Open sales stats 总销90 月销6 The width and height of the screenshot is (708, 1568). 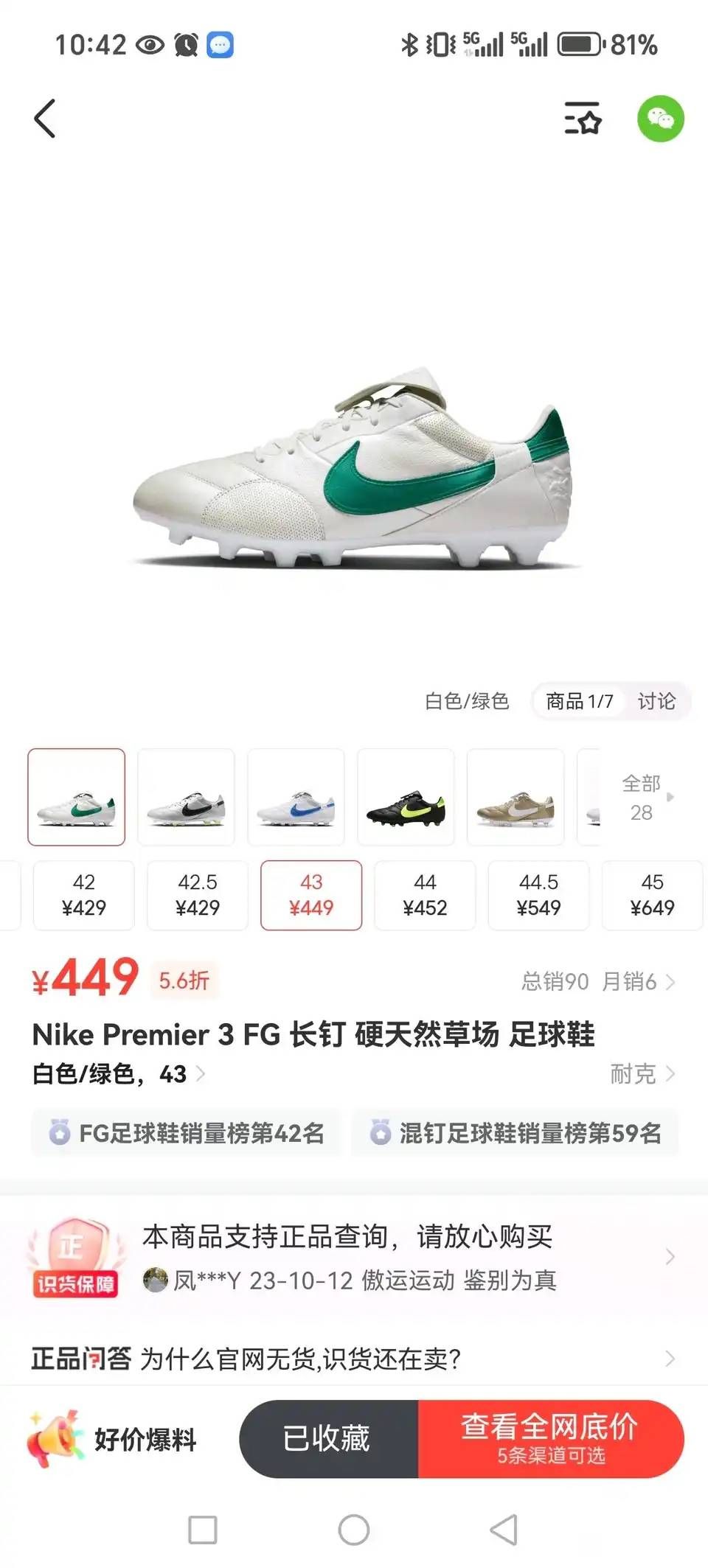coord(597,982)
